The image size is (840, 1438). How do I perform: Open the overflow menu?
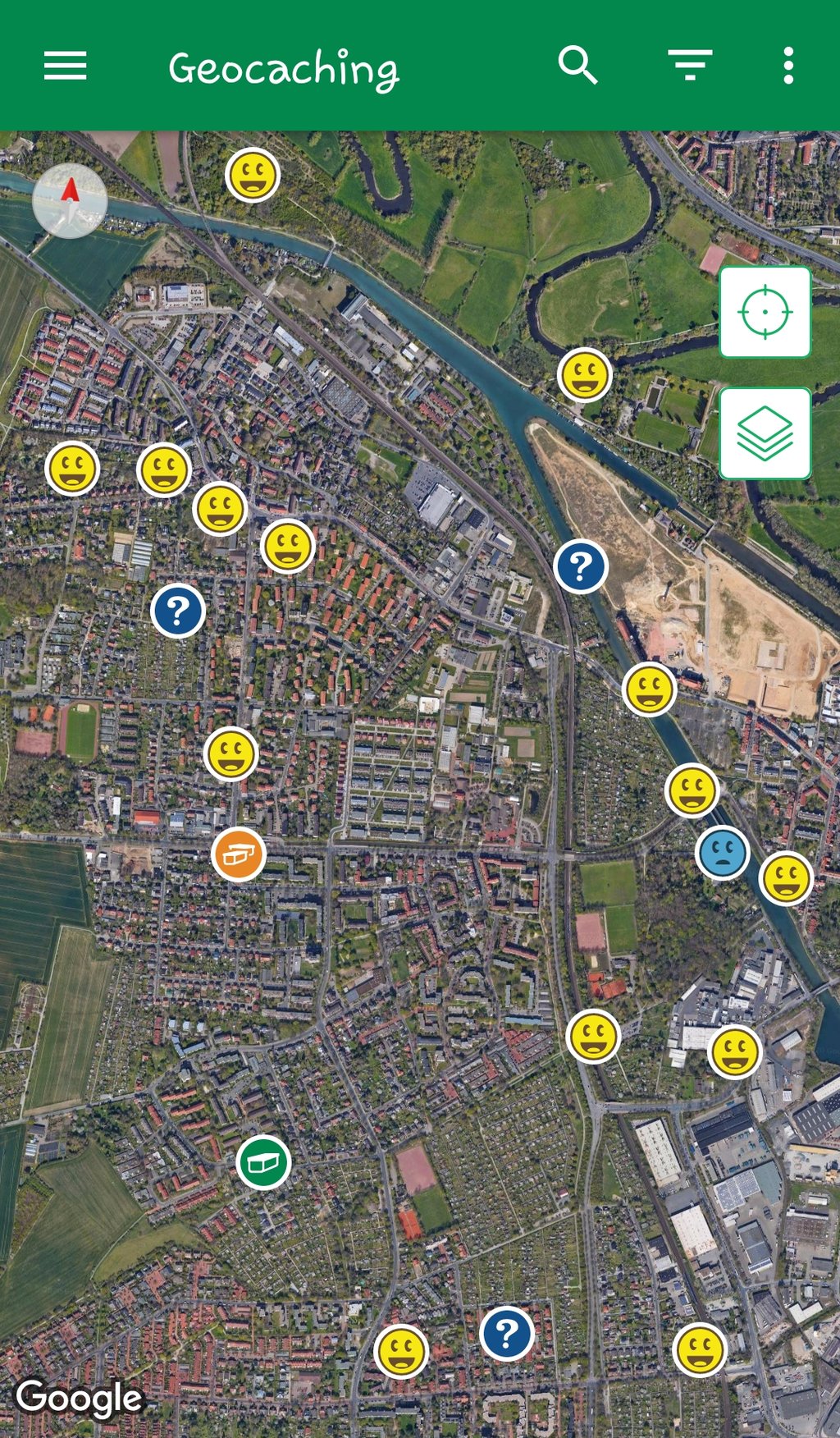tap(788, 65)
